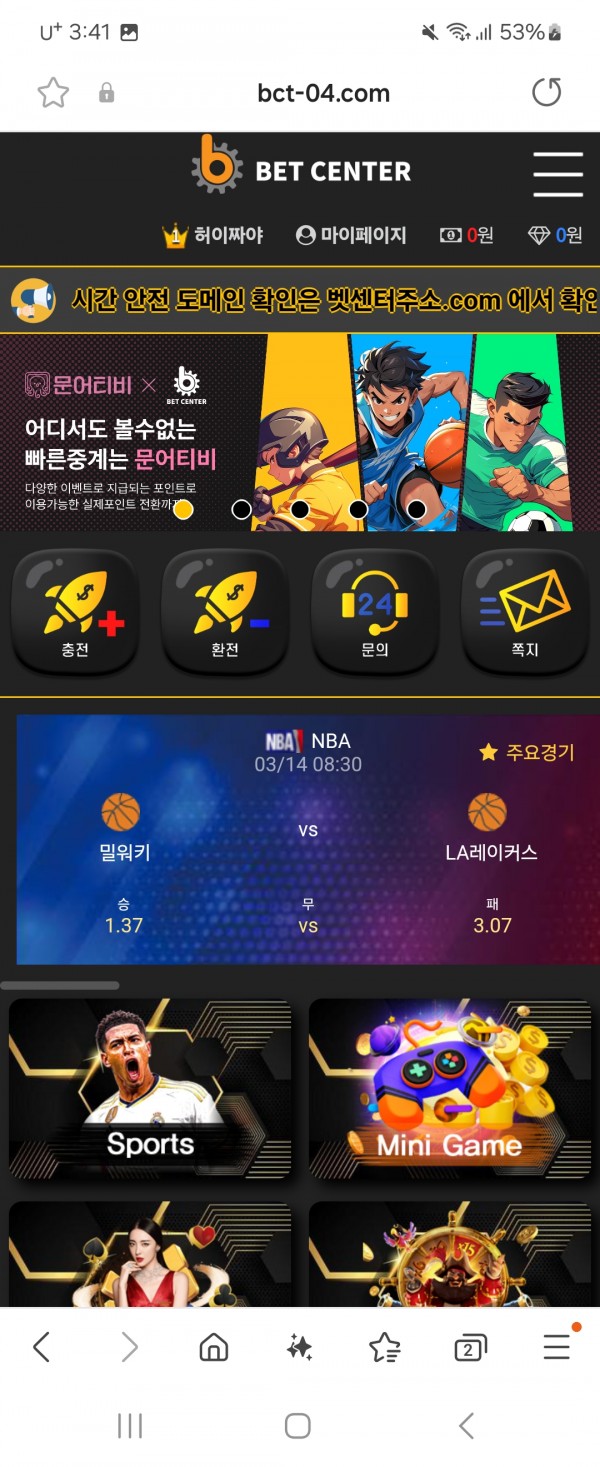Open the browser home page

click(x=213, y=1347)
